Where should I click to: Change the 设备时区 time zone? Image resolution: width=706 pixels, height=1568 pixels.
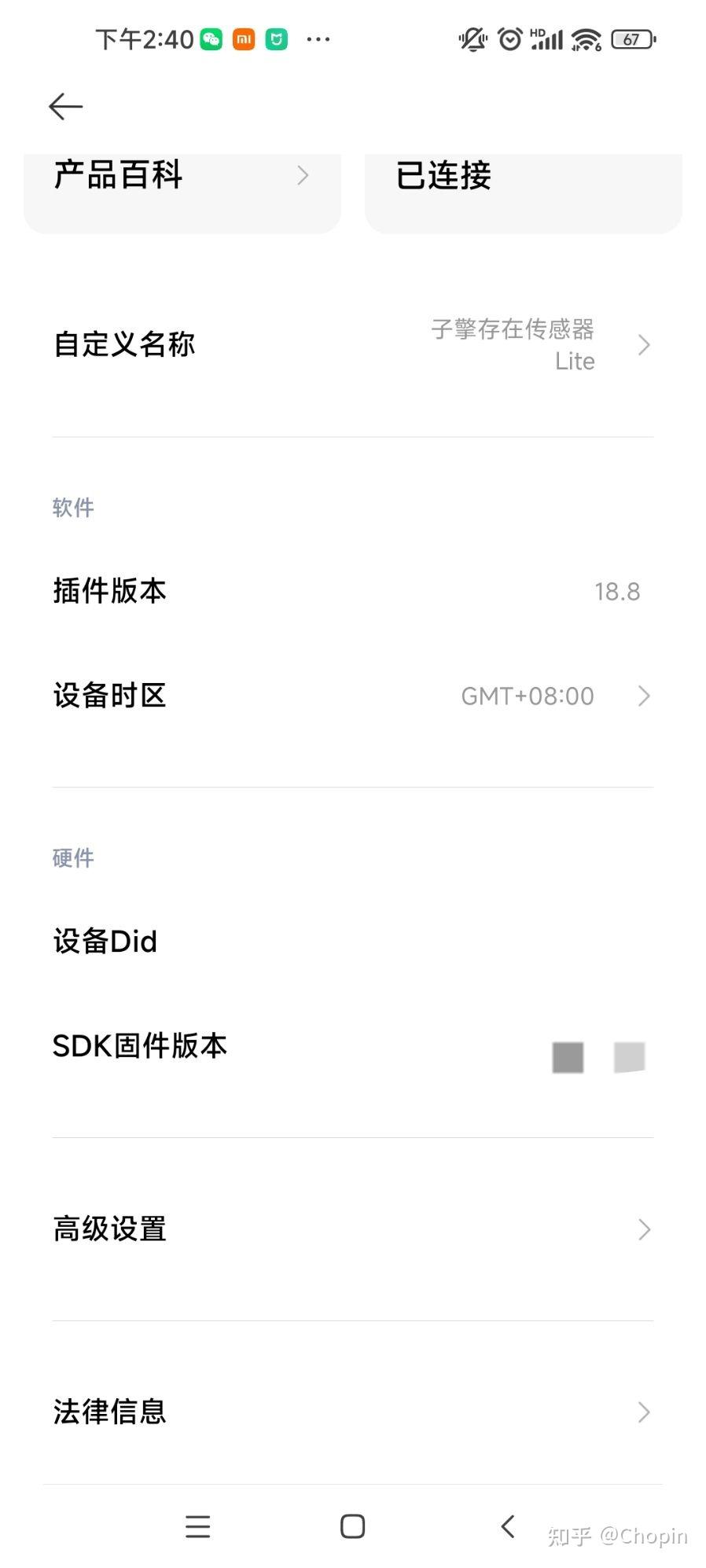[352, 696]
